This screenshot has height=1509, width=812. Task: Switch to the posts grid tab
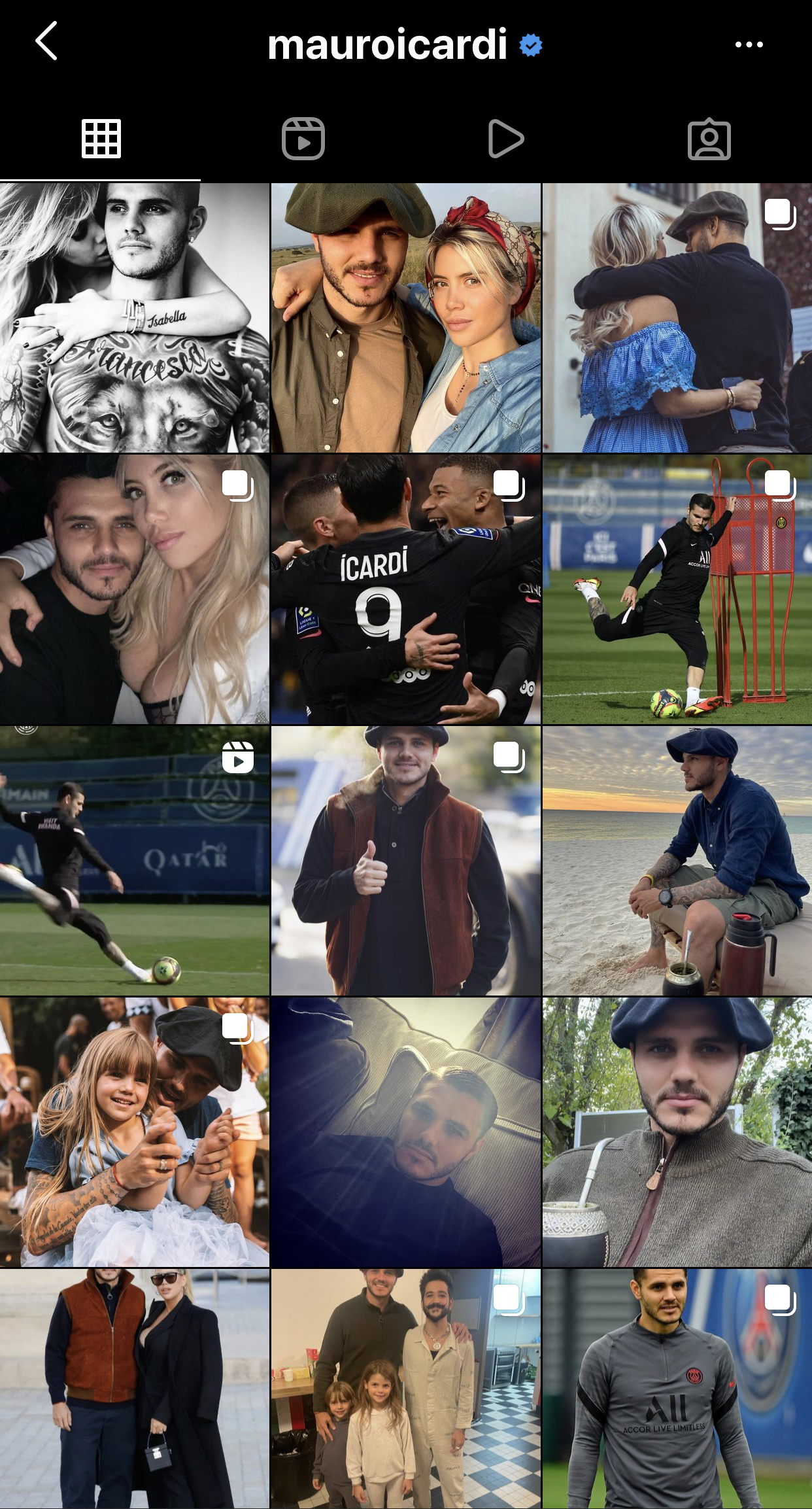point(101,139)
